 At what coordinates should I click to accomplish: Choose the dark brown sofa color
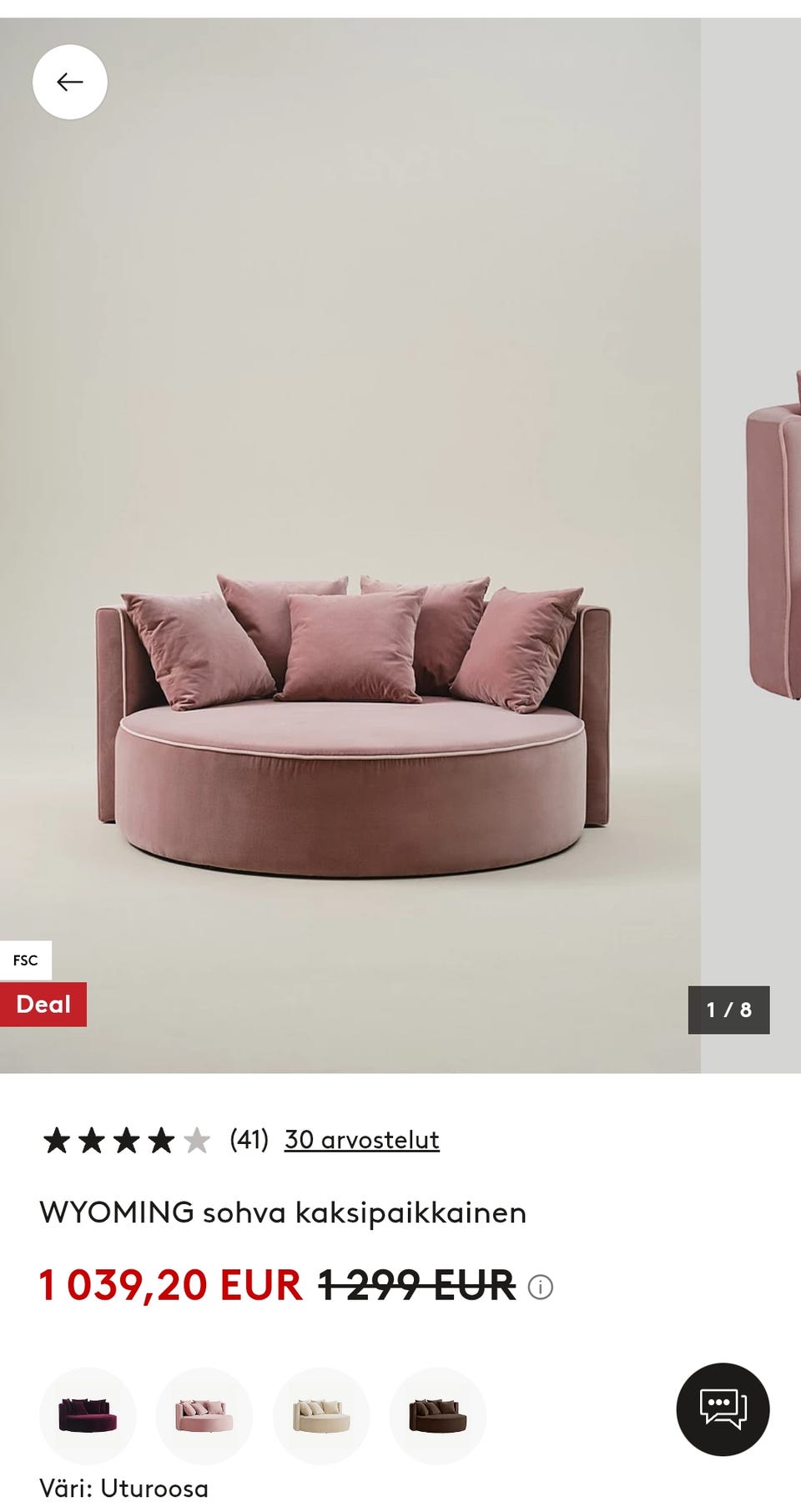coord(438,1415)
